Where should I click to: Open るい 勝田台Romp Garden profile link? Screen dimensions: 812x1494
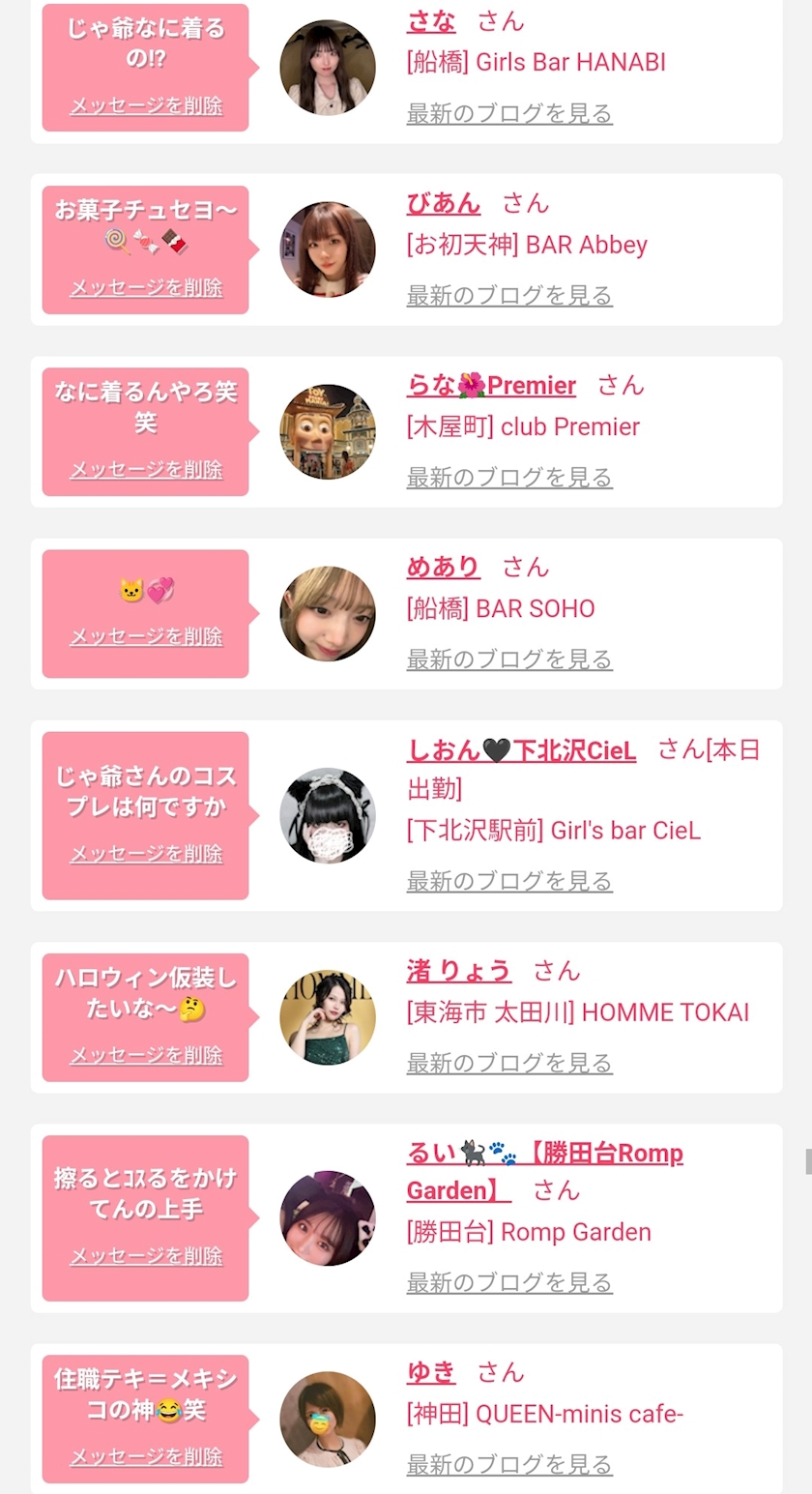[544, 1171]
